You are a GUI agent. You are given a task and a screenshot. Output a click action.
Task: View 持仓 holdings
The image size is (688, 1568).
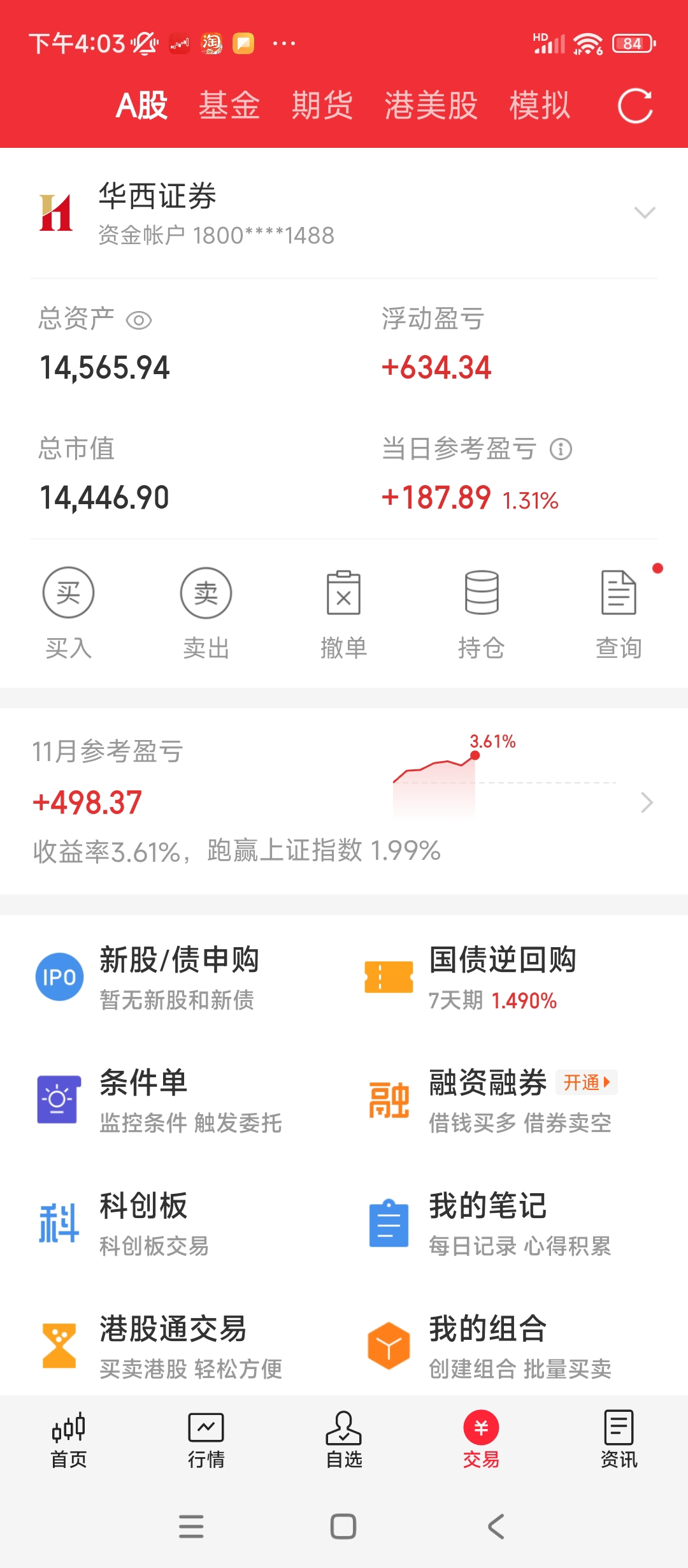[x=482, y=612]
